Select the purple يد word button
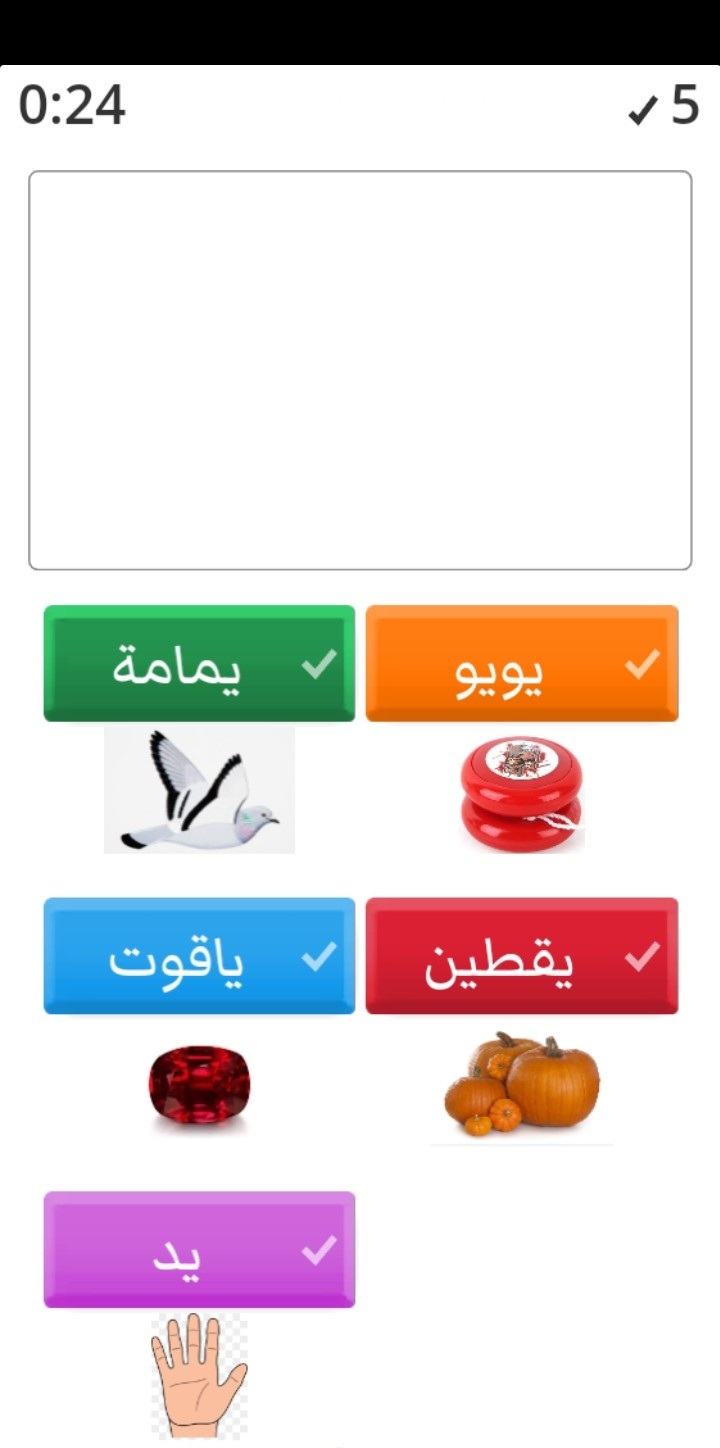Viewport: 720px width, 1448px height. (x=199, y=1249)
